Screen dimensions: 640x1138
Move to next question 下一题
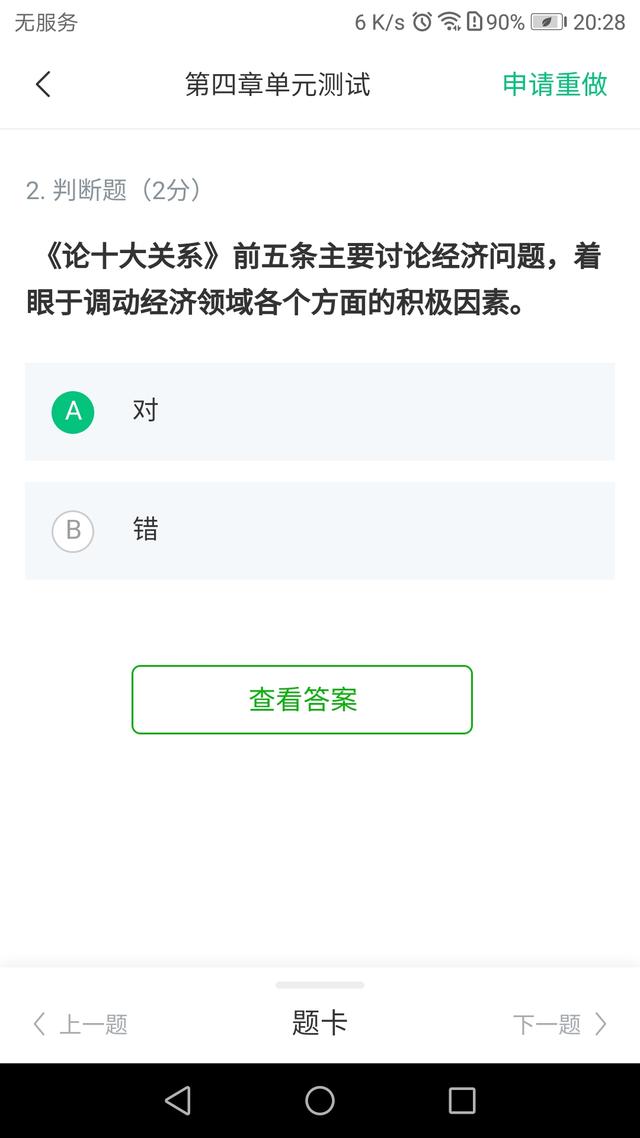tap(559, 1024)
